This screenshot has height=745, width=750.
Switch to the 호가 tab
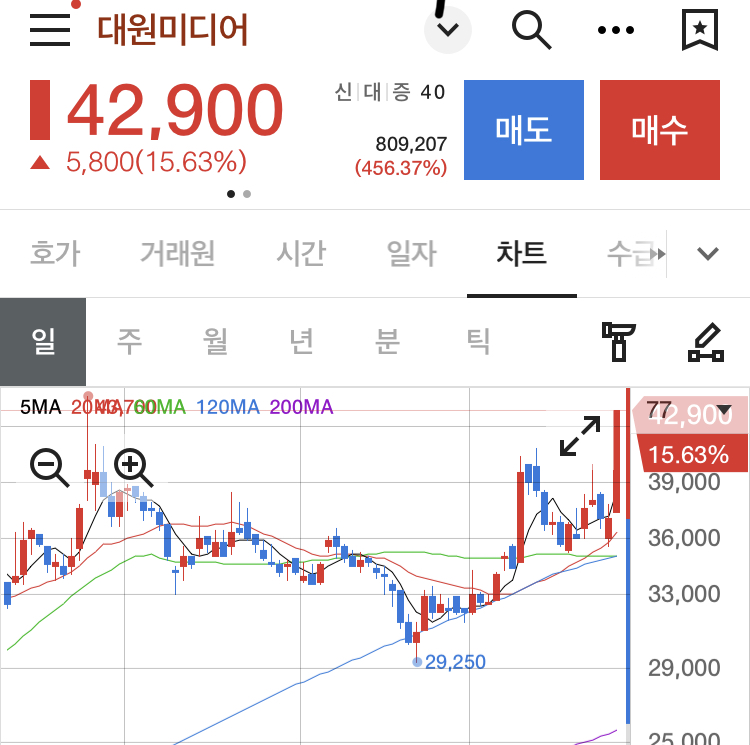click(x=55, y=254)
